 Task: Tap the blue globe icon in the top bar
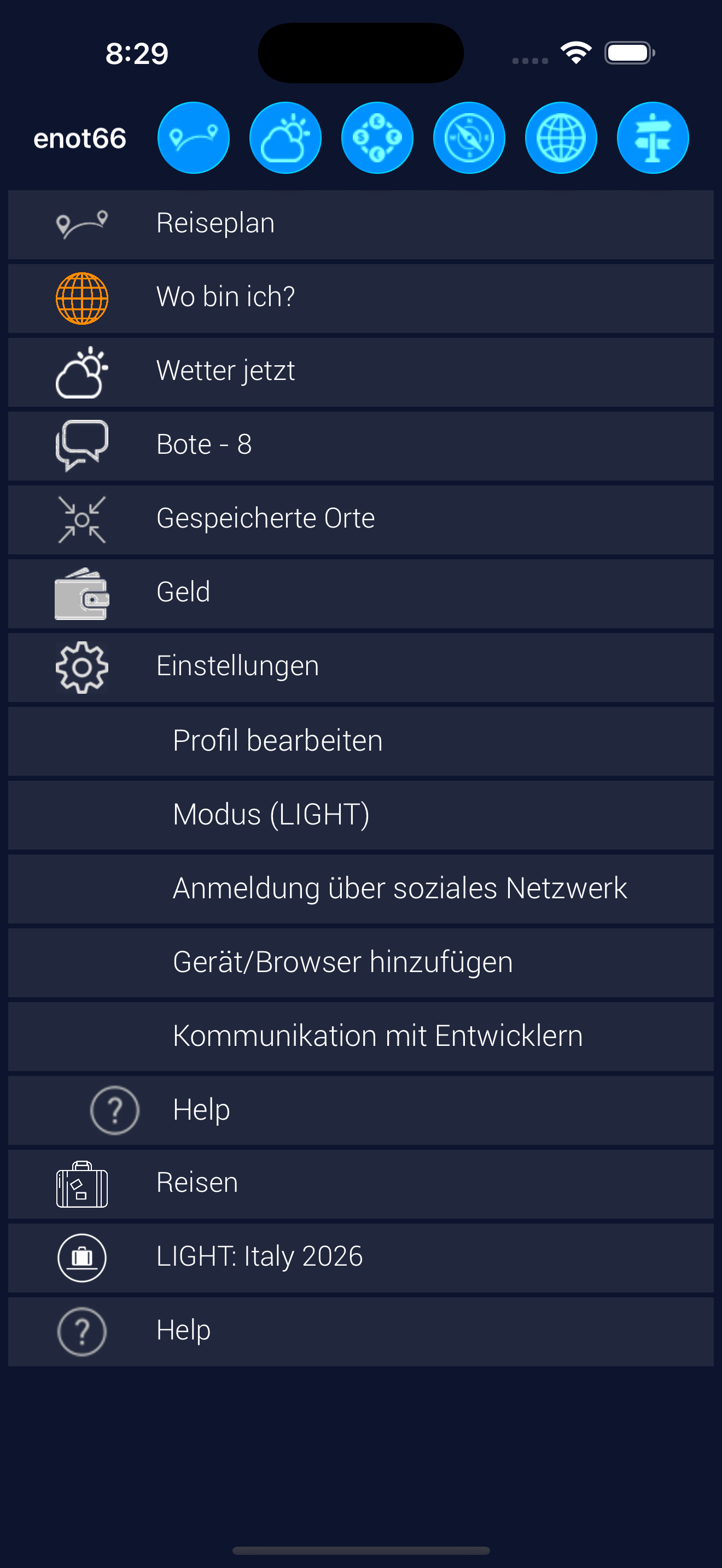(561, 138)
